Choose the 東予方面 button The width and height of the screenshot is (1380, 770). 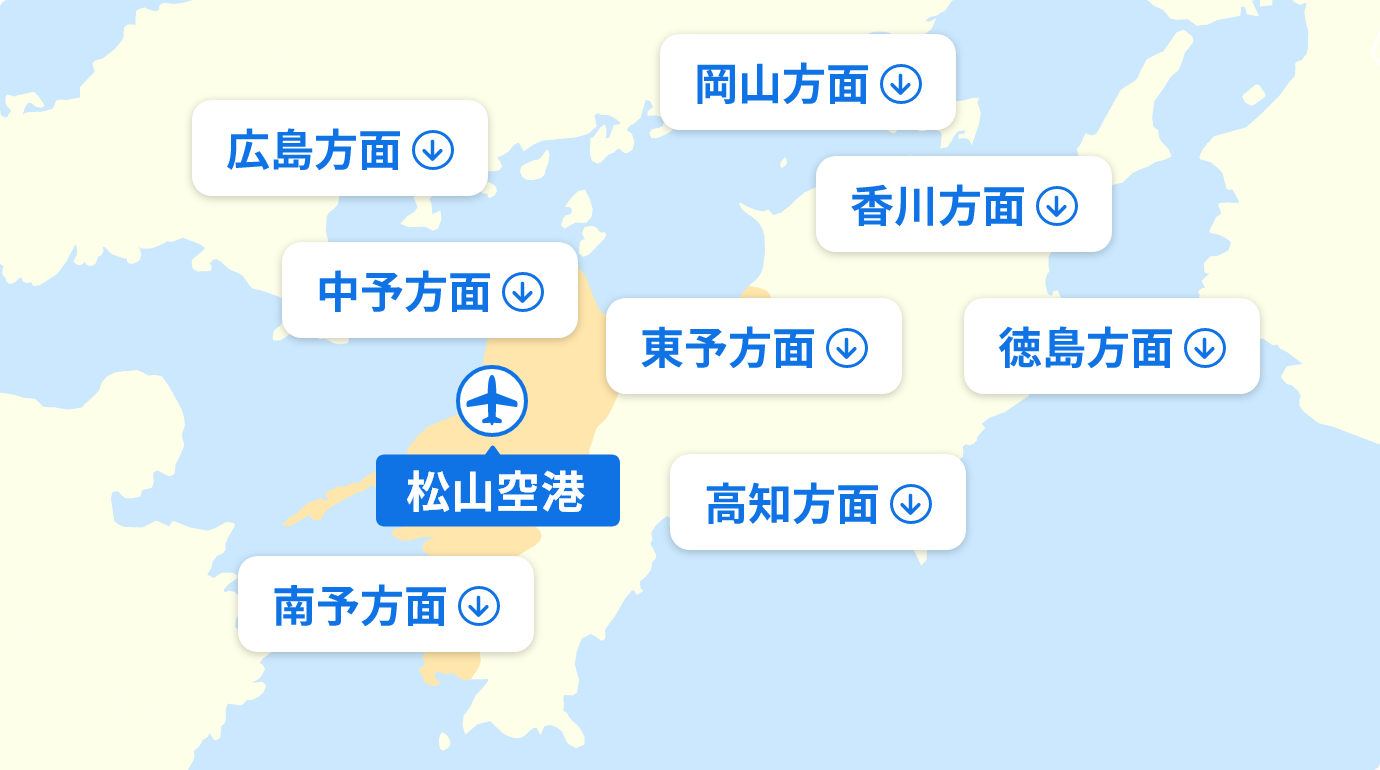click(x=754, y=347)
